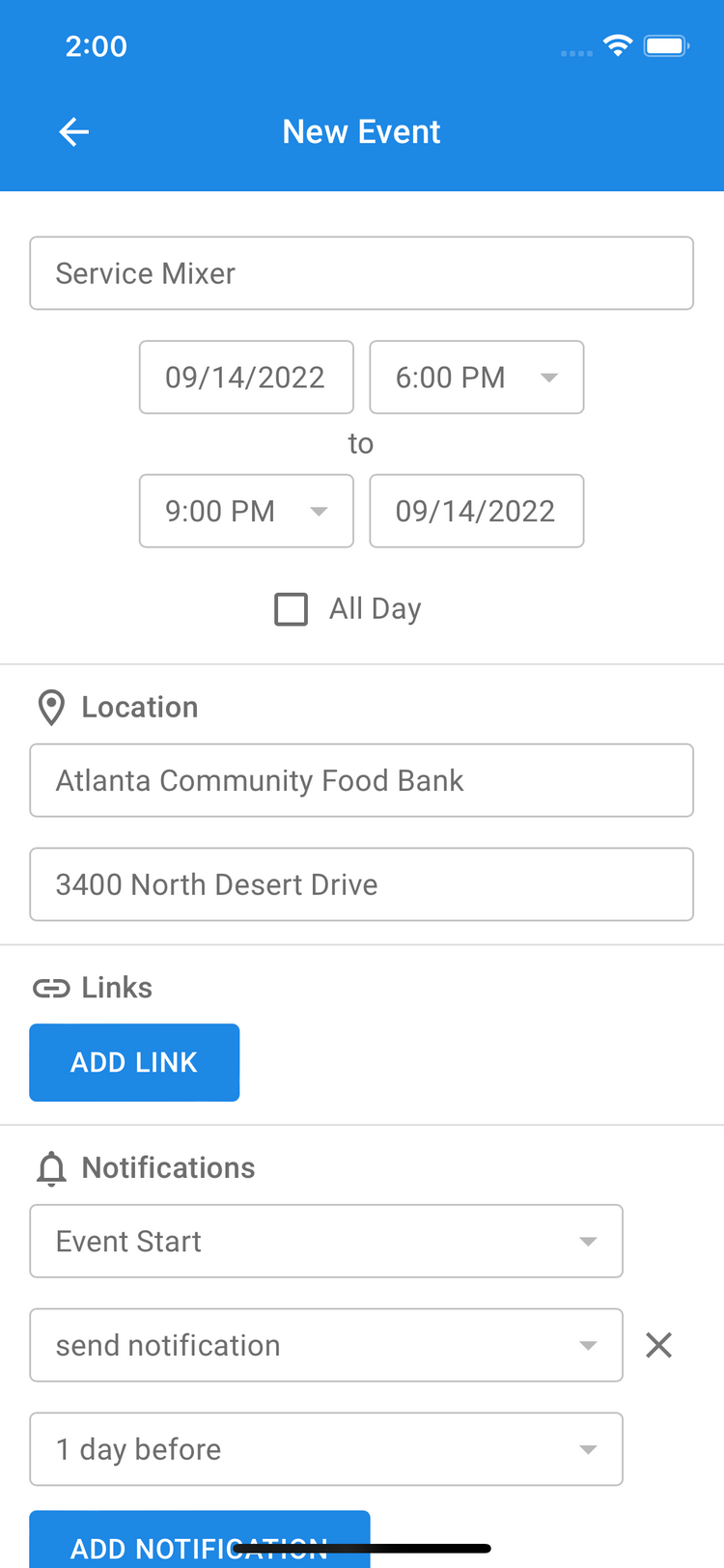
Task: Expand the send notification dropdown
Action: (x=326, y=1345)
